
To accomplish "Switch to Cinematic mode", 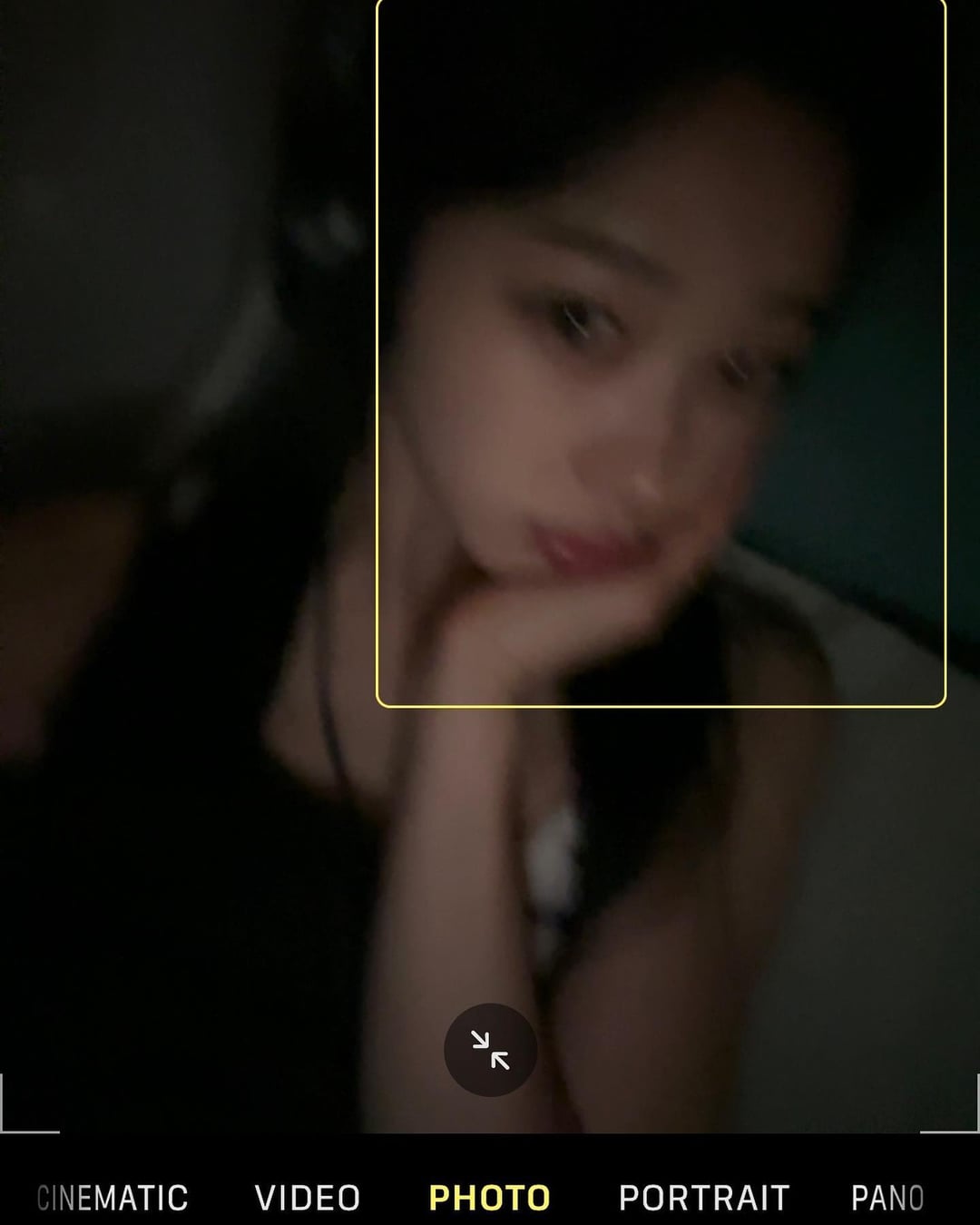I will coord(113,1198).
